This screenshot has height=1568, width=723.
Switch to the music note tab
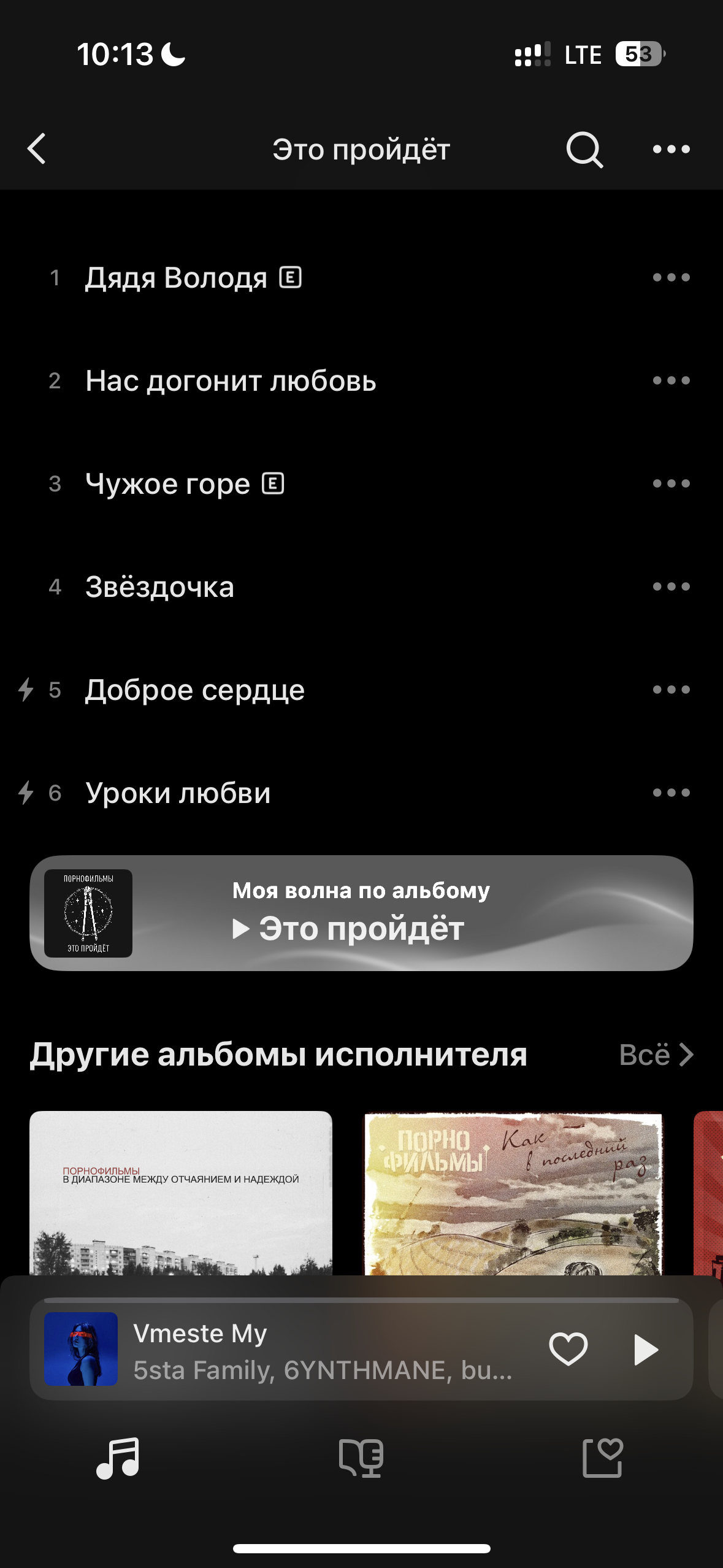click(x=118, y=1458)
